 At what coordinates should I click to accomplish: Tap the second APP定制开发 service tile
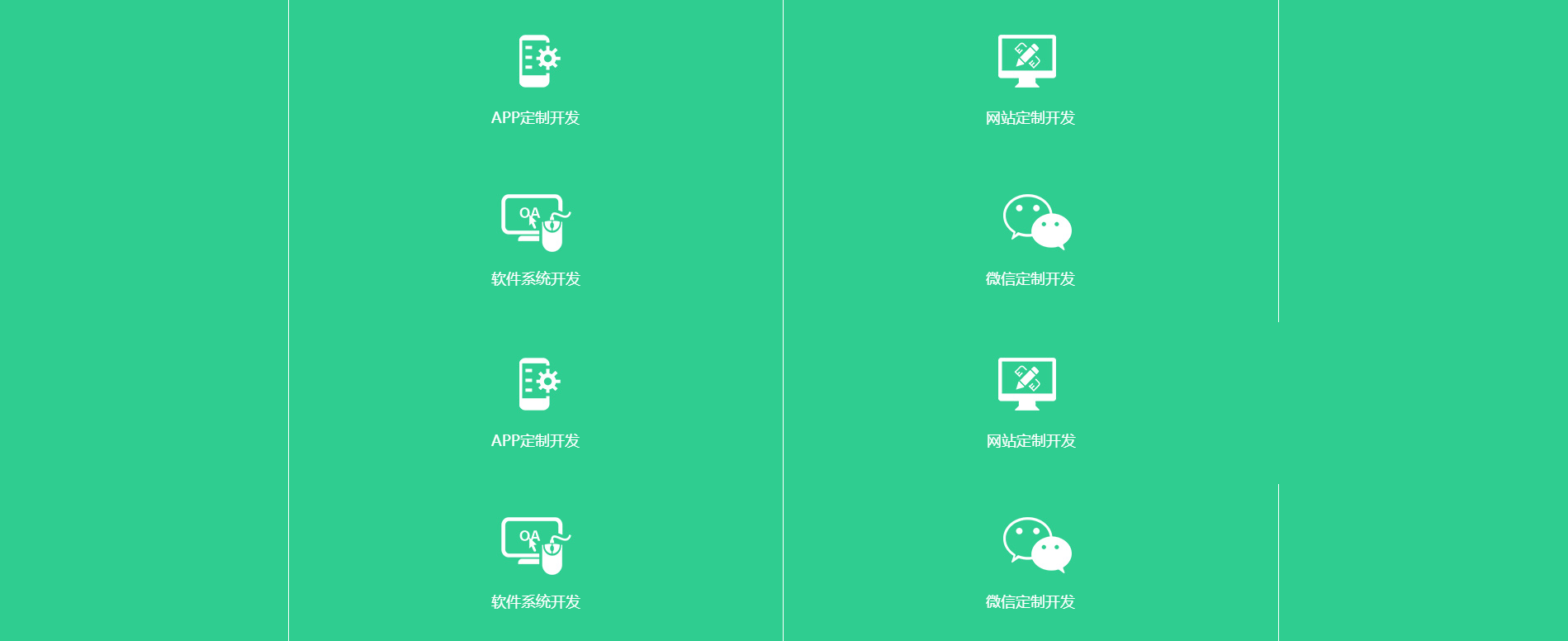point(535,402)
